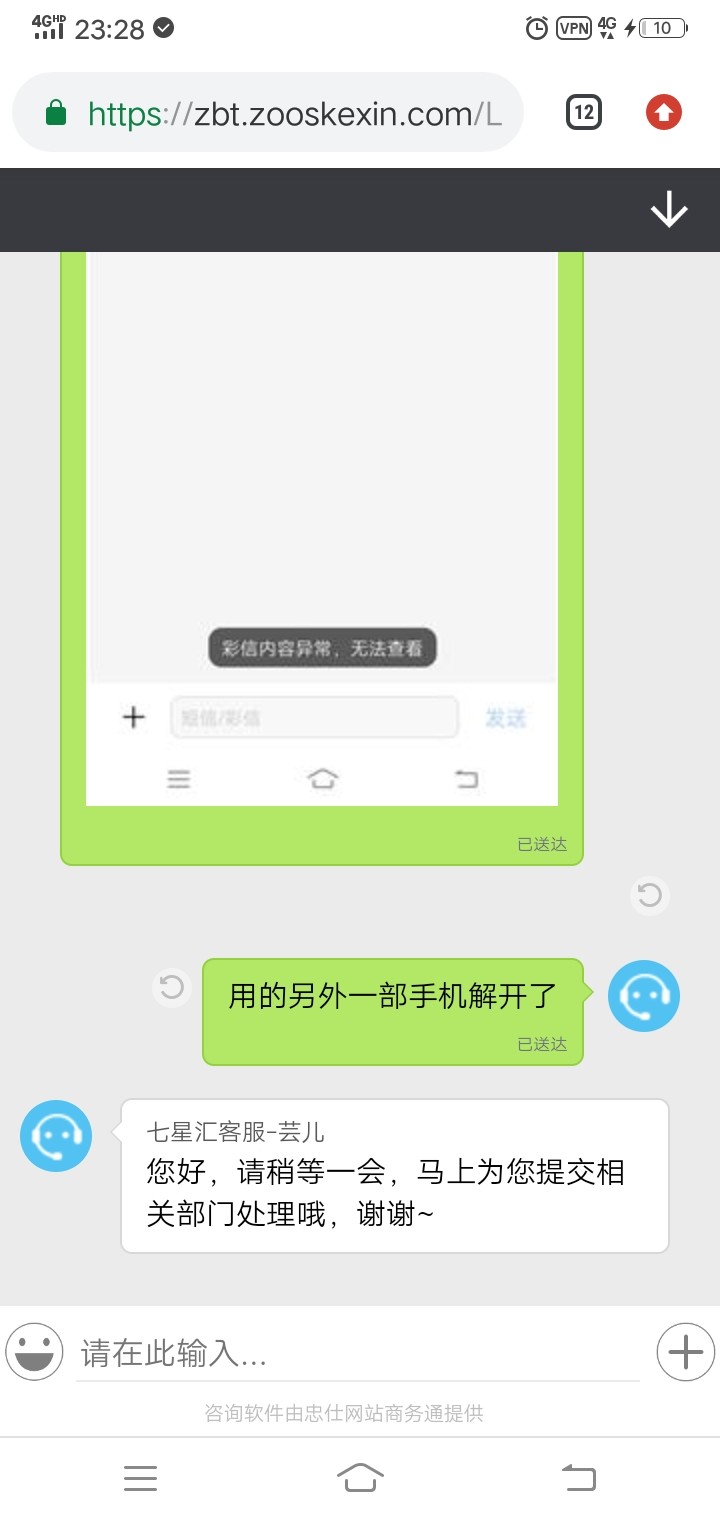Open the browser tab switcher showing 12
720x1520 pixels.
(x=584, y=113)
